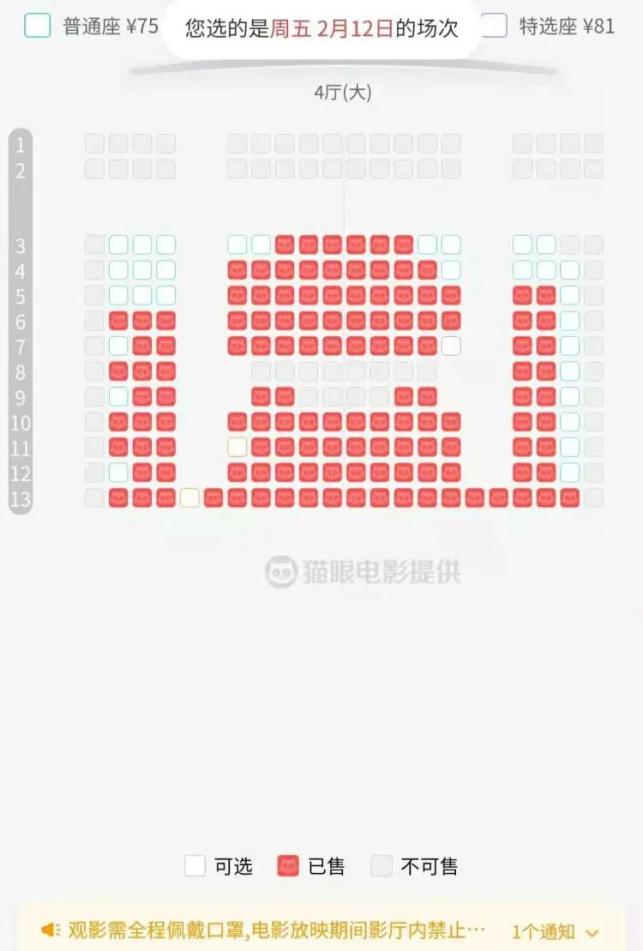Select the open seat ending row 4's center block

click(x=451, y=270)
